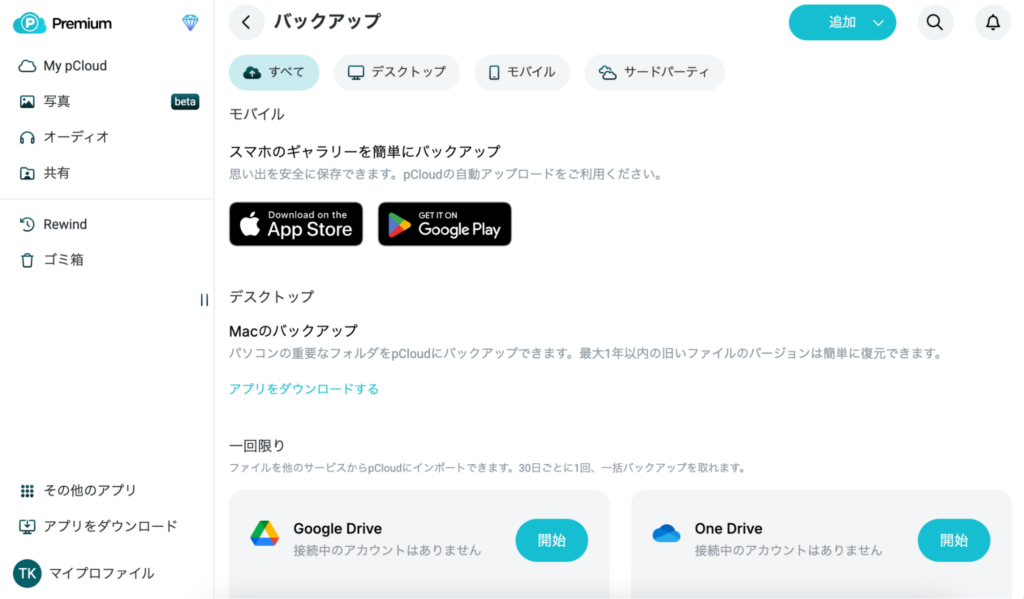The width and height of the screenshot is (1024, 599).
Task: Open My pCloud in the sidebar
Action: click(x=74, y=66)
